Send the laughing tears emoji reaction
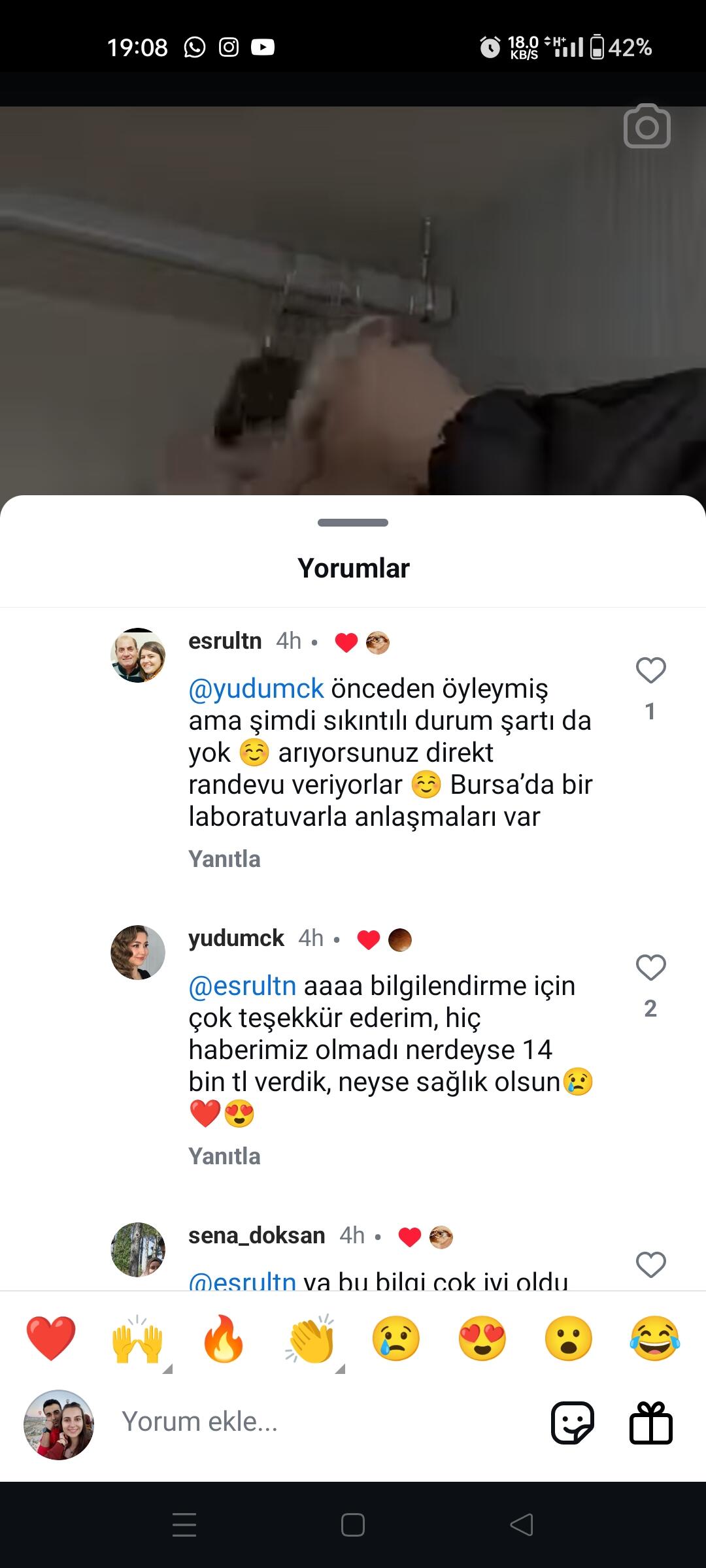706x1568 pixels. pos(655,1339)
